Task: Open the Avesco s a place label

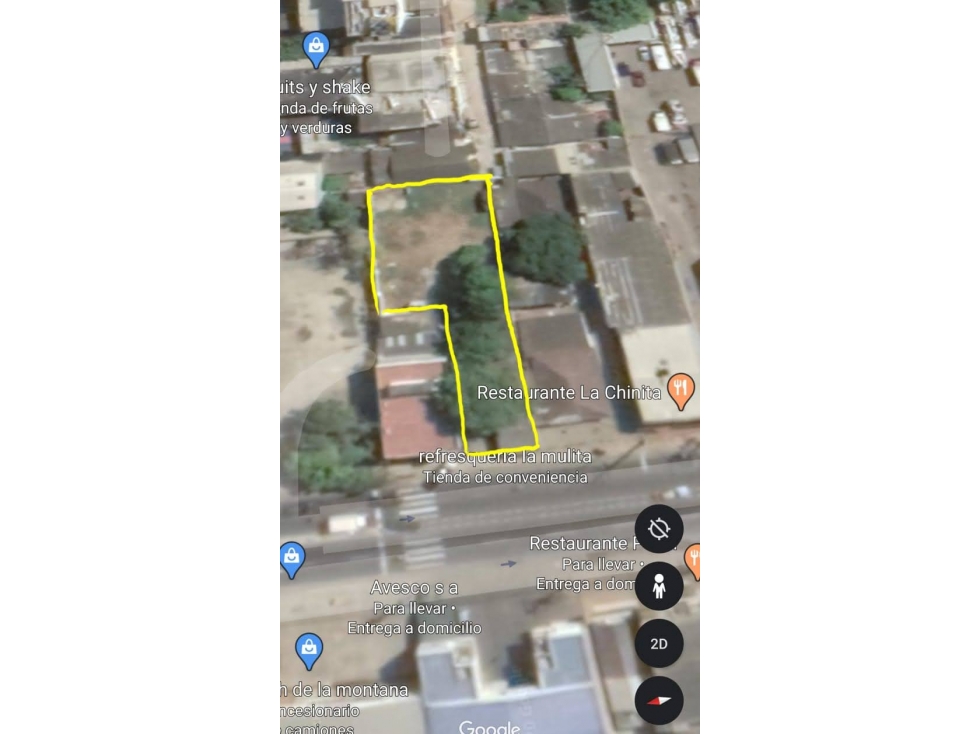Action: coord(414,588)
